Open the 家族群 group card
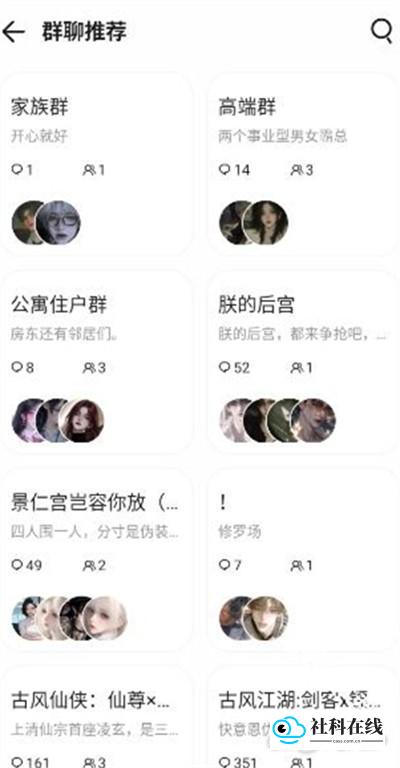This screenshot has width=400, height=768. pyautogui.click(x=97, y=165)
